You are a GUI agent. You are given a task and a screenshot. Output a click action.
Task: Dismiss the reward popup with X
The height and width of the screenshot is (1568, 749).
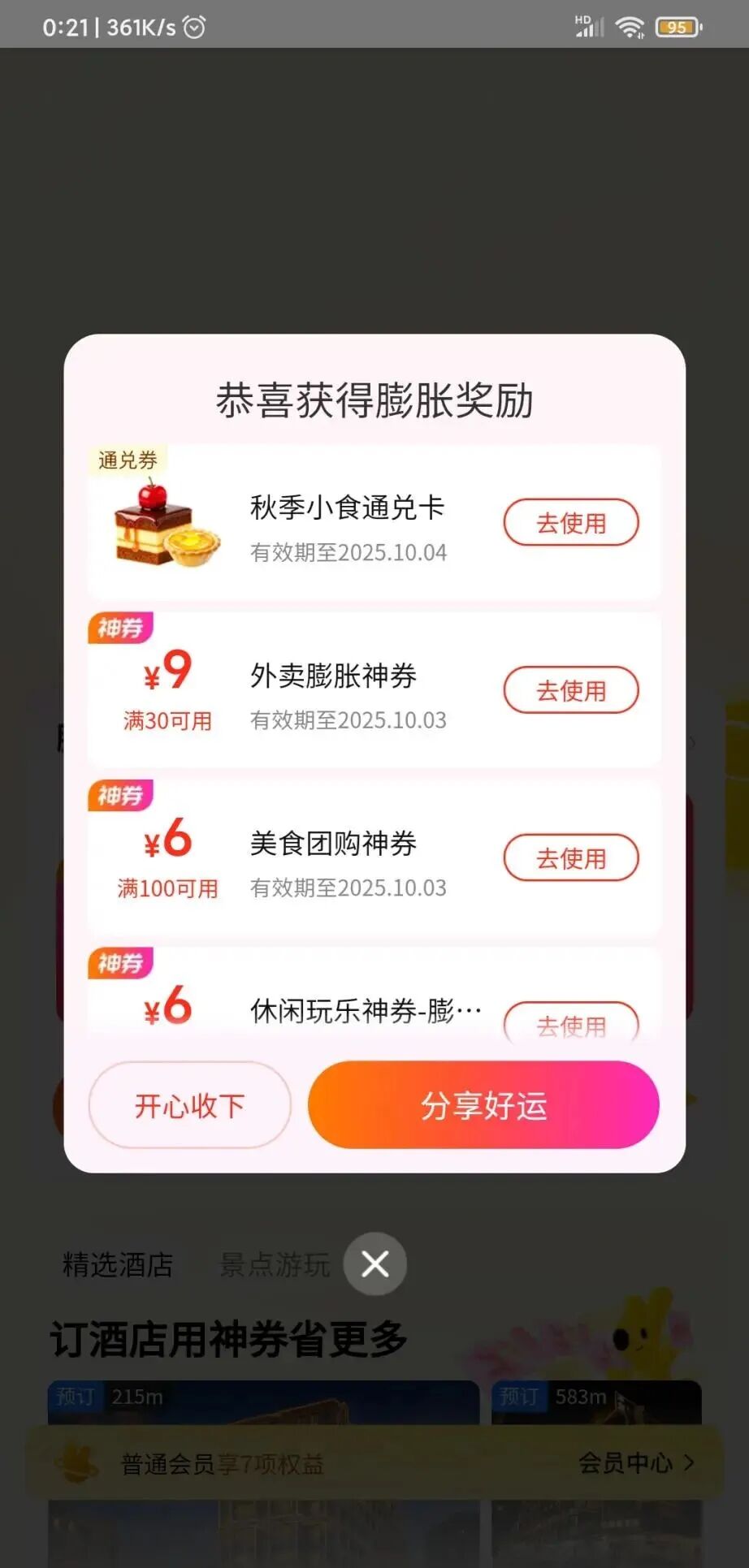click(x=374, y=1263)
